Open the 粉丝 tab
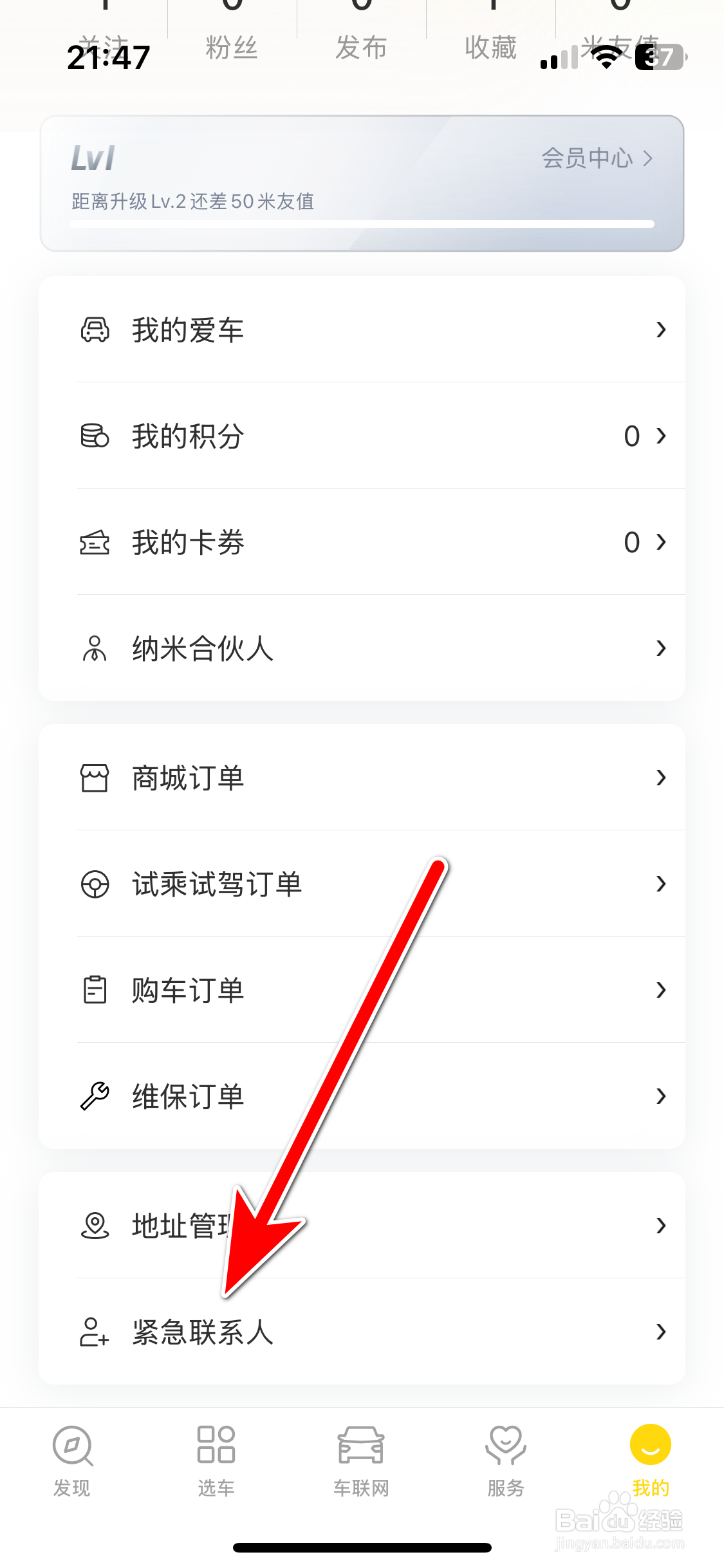This screenshot has width=724, height=1568. coord(232,46)
